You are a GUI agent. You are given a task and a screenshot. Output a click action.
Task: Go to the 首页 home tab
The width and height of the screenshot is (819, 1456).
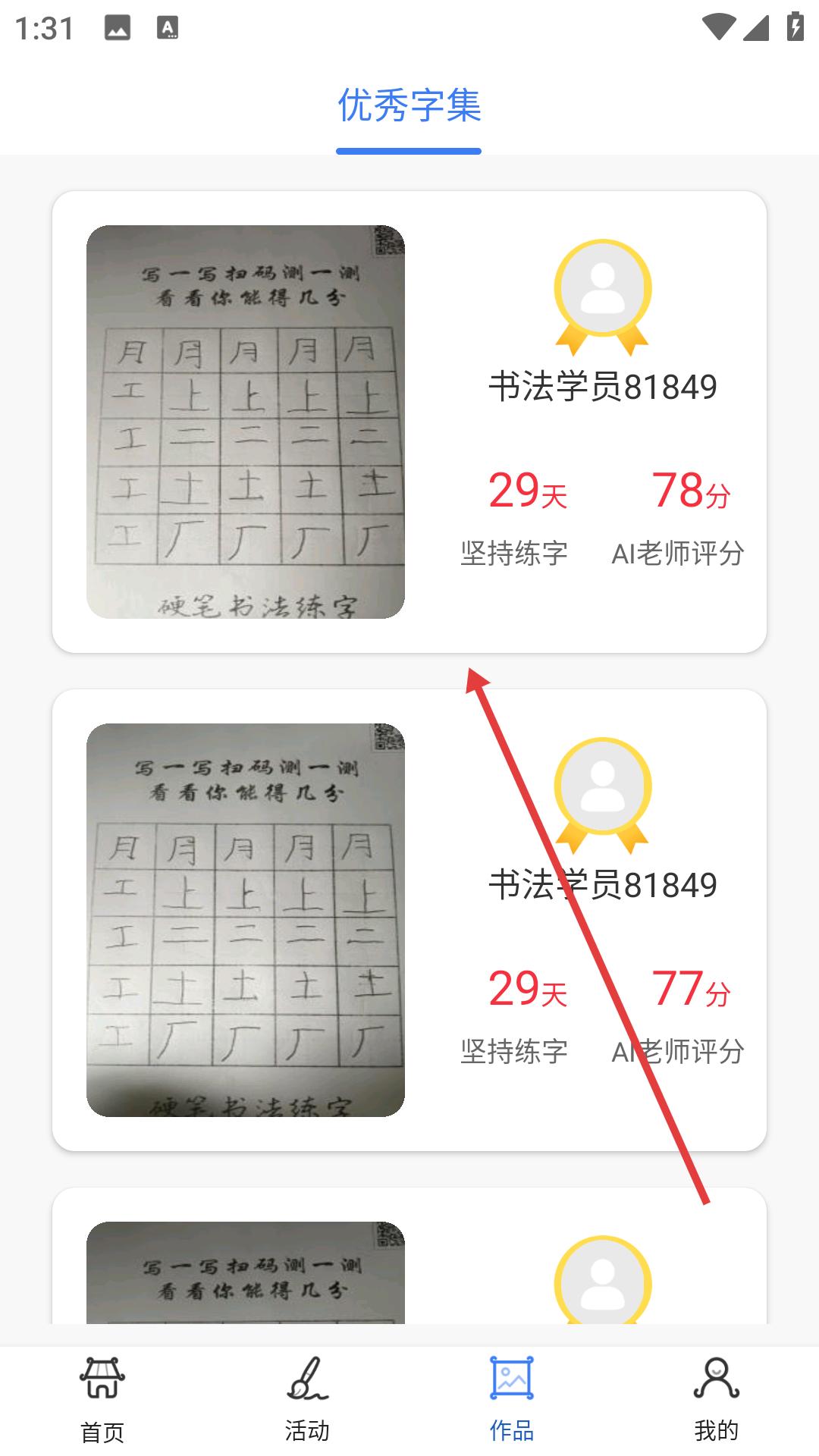[102, 1401]
